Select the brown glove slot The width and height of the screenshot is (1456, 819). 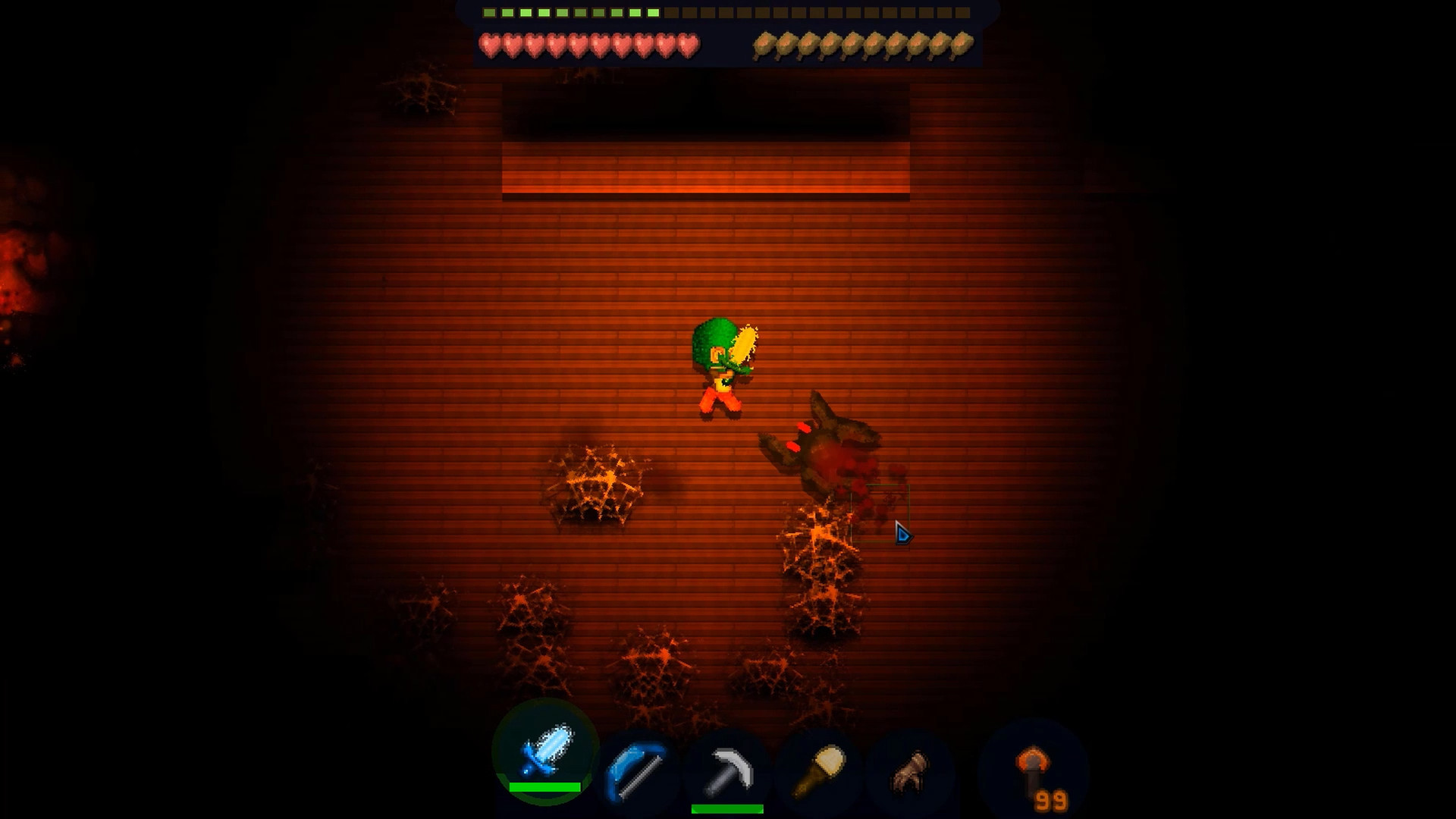[x=910, y=771]
